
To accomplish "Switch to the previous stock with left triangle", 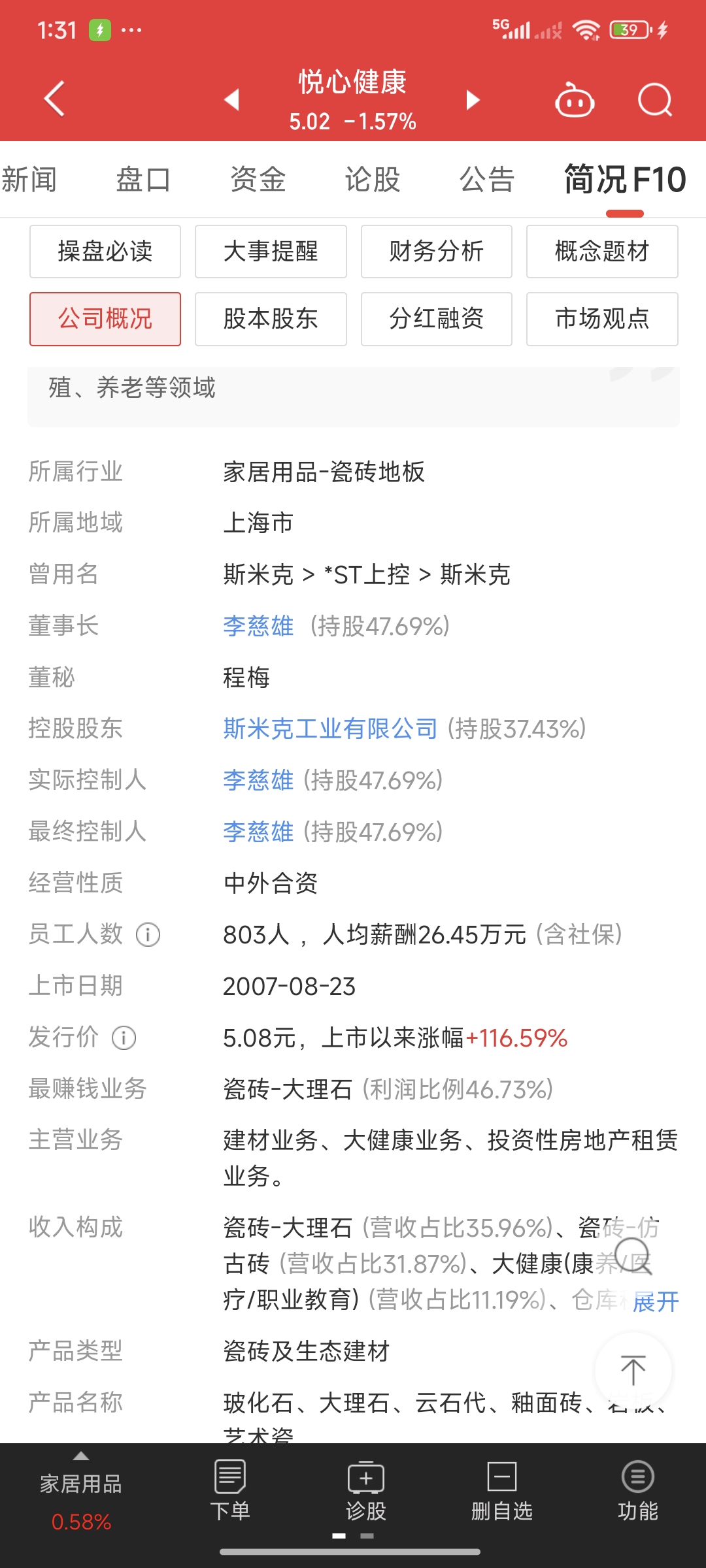I will coord(231,99).
